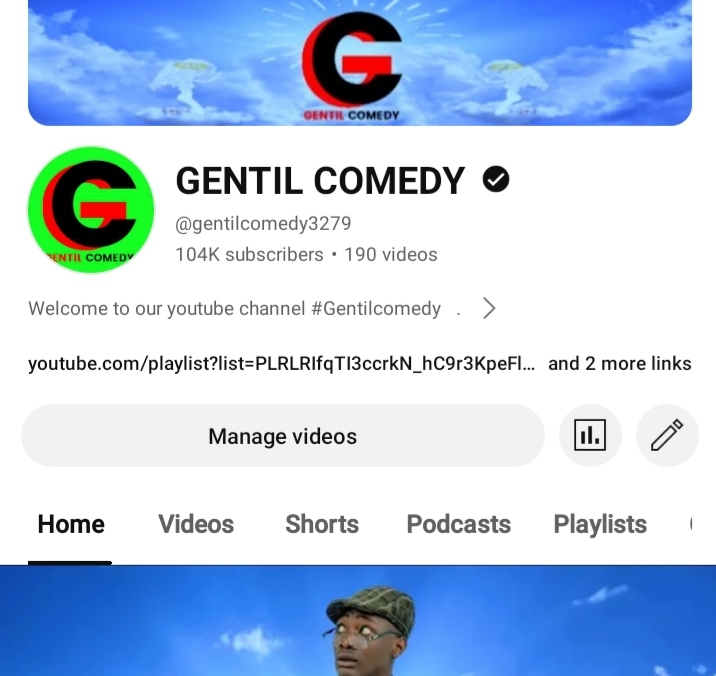Show the 'and 2 more links' list
The width and height of the screenshot is (716, 676).
point(620,363)
